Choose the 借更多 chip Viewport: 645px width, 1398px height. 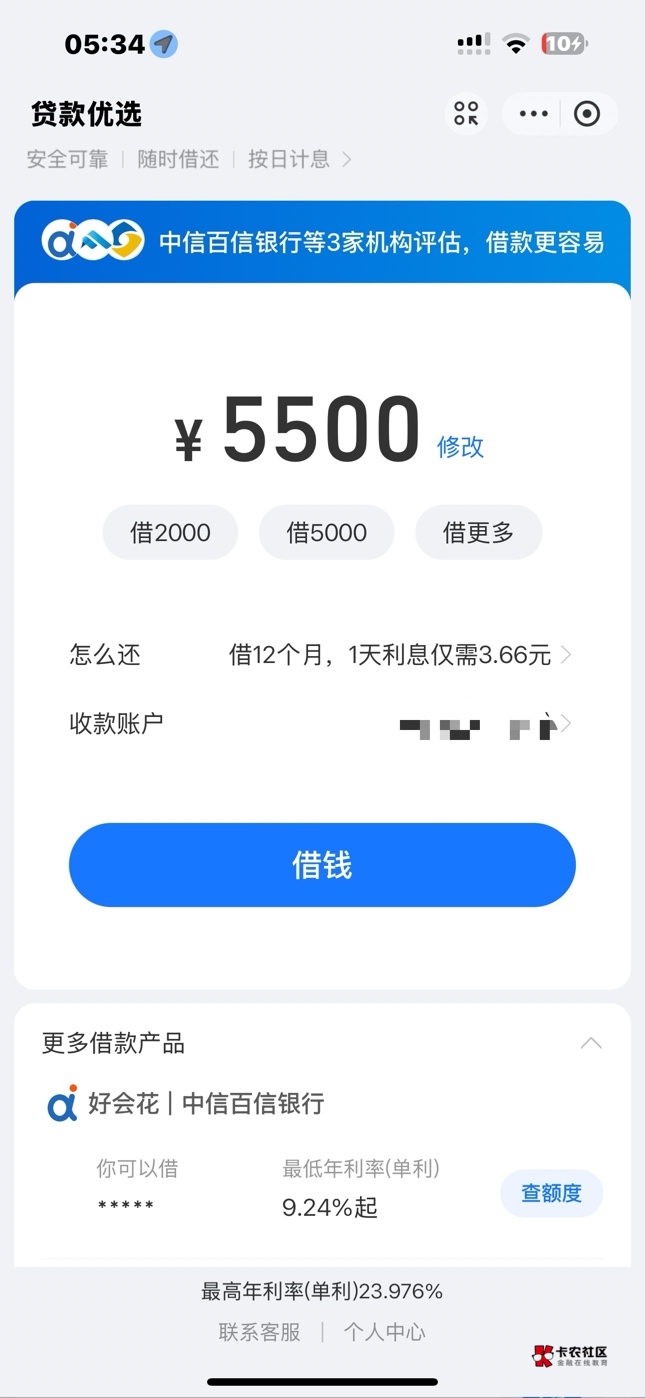478,533
